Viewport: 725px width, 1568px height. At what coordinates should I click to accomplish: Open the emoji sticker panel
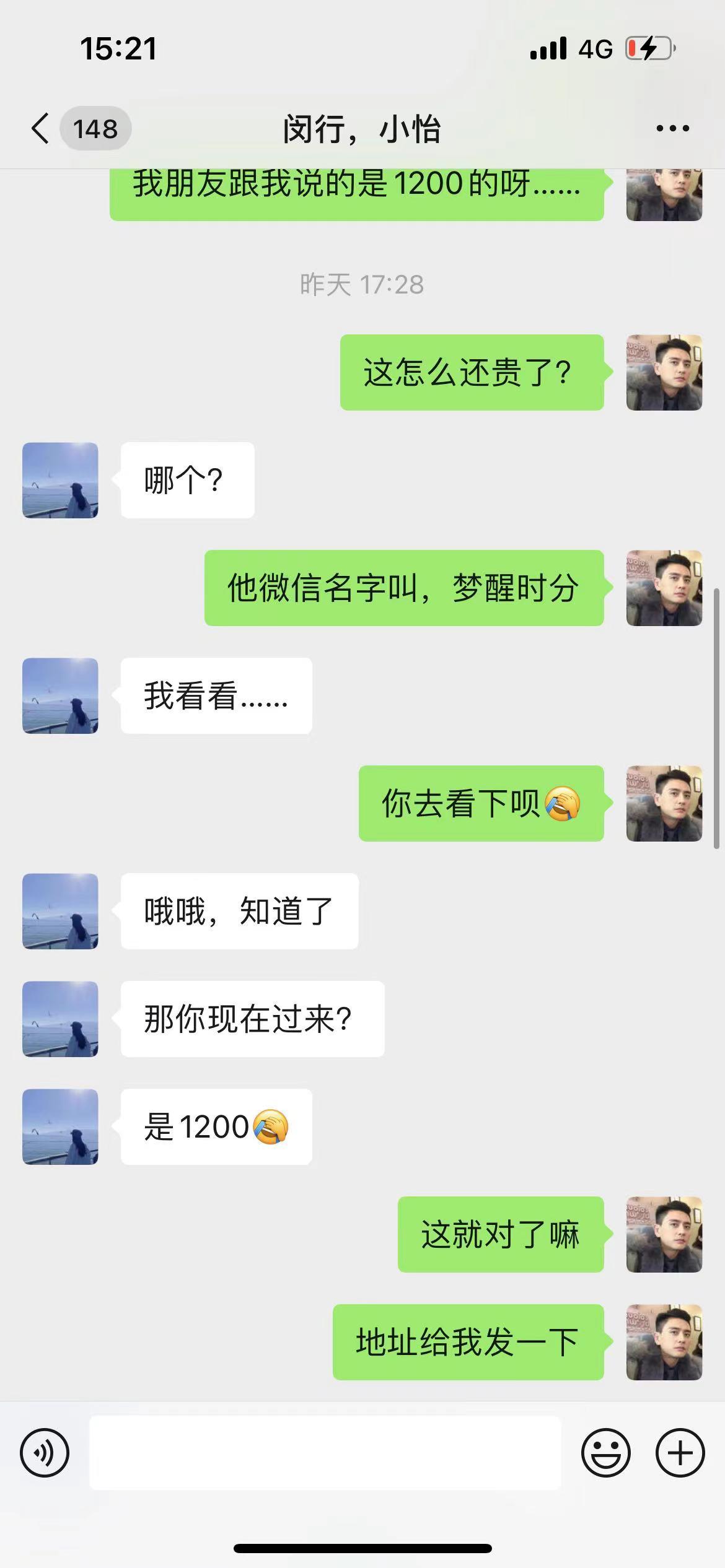tap(605, 1453)
